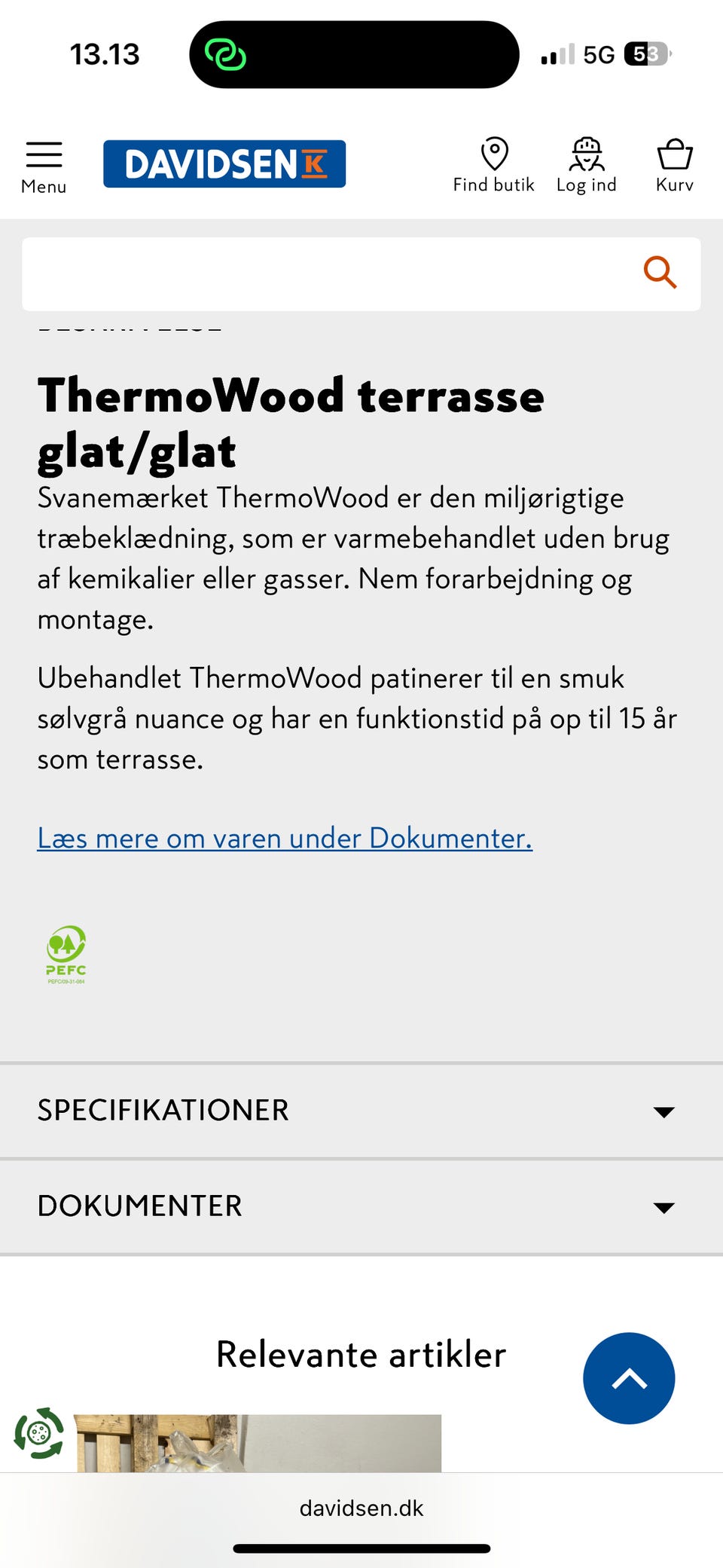Click the chevron next to SPECIFIKATIONER
Screen dimensions: 723x1568
pyautogui.click(x=664, y=1111)
